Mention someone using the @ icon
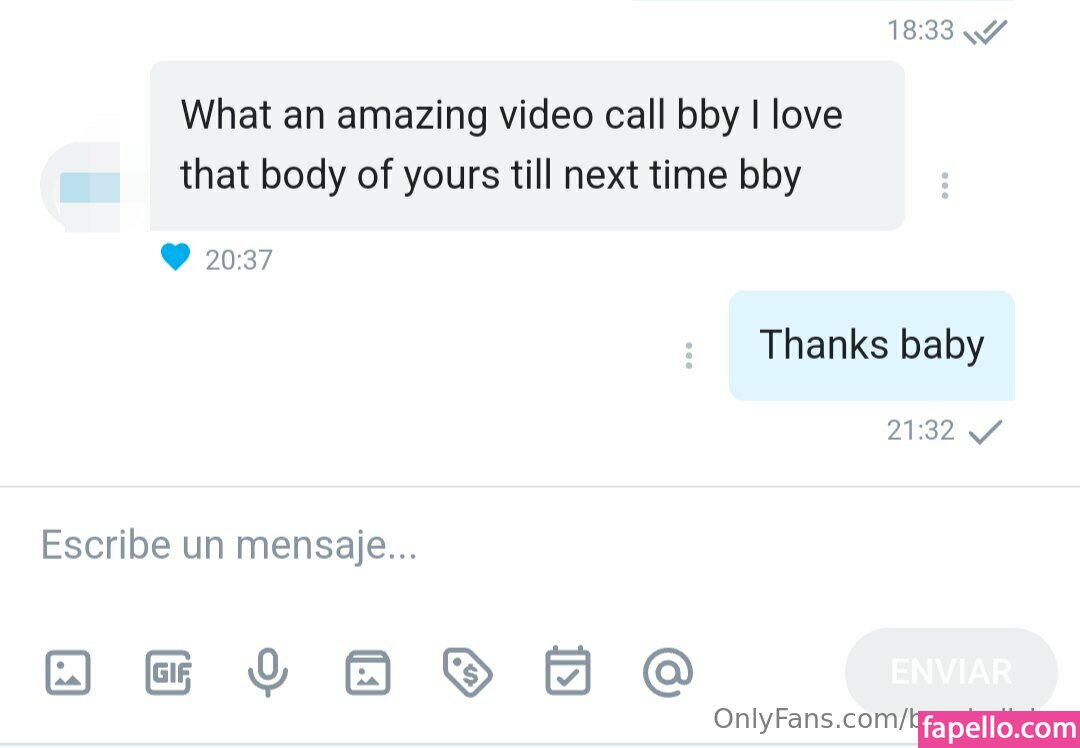The image size is (1080, 748). [667, 672]
